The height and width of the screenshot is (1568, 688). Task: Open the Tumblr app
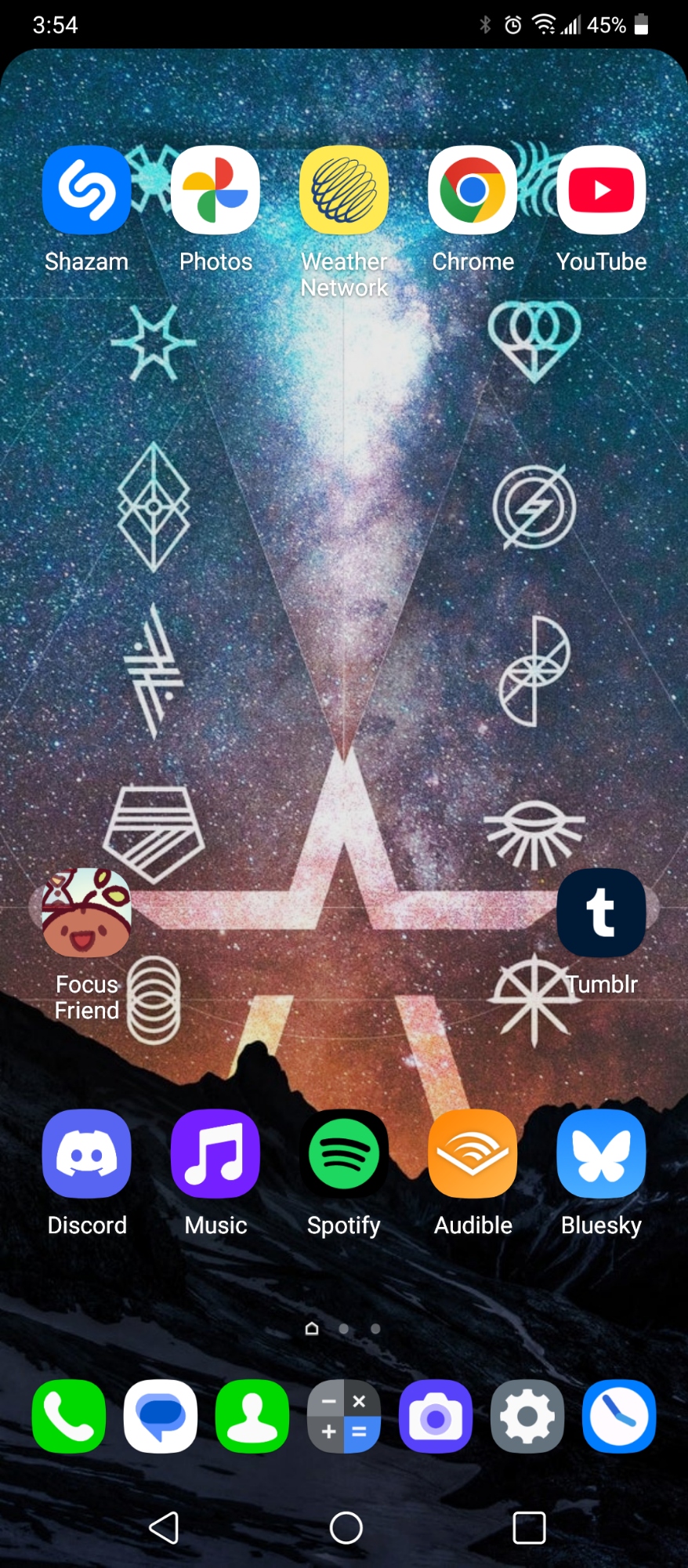click(601, 913)
